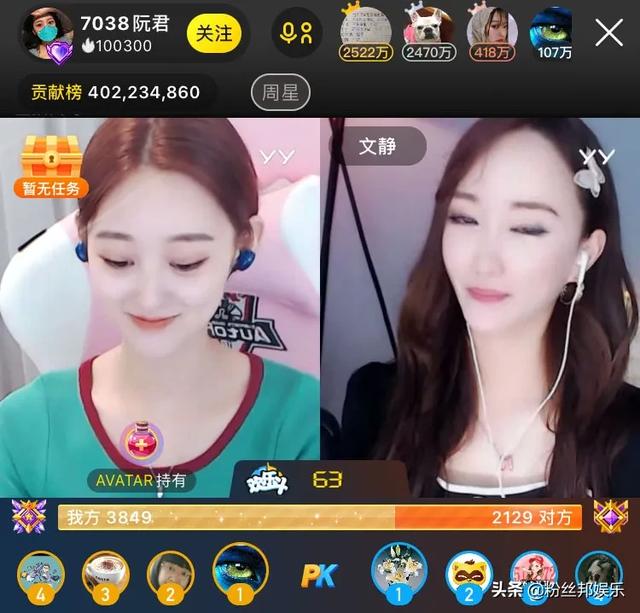Image resolution: width=640 pixels, height=613 pixels.
Task: Follow the streamer with 关注 button
Action: coord(213,34)
